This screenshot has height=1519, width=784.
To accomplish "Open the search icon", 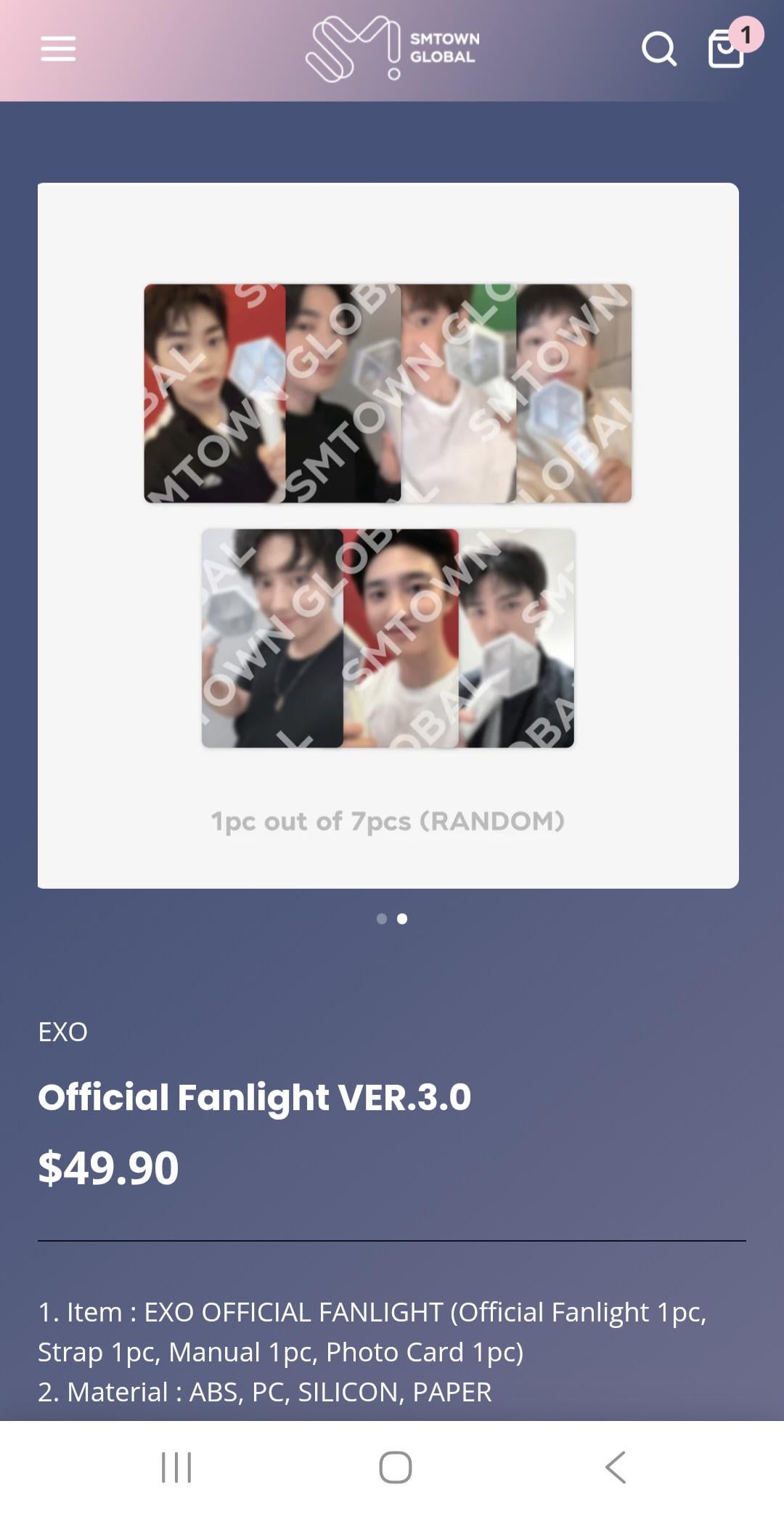I will click(659, 49).
